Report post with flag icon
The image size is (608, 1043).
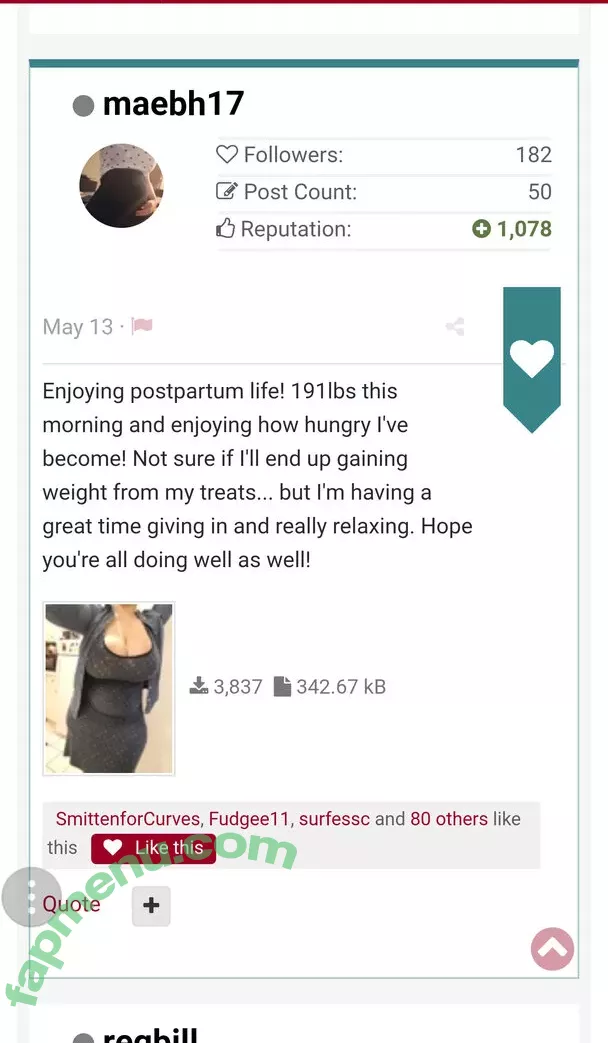[142, 327]
